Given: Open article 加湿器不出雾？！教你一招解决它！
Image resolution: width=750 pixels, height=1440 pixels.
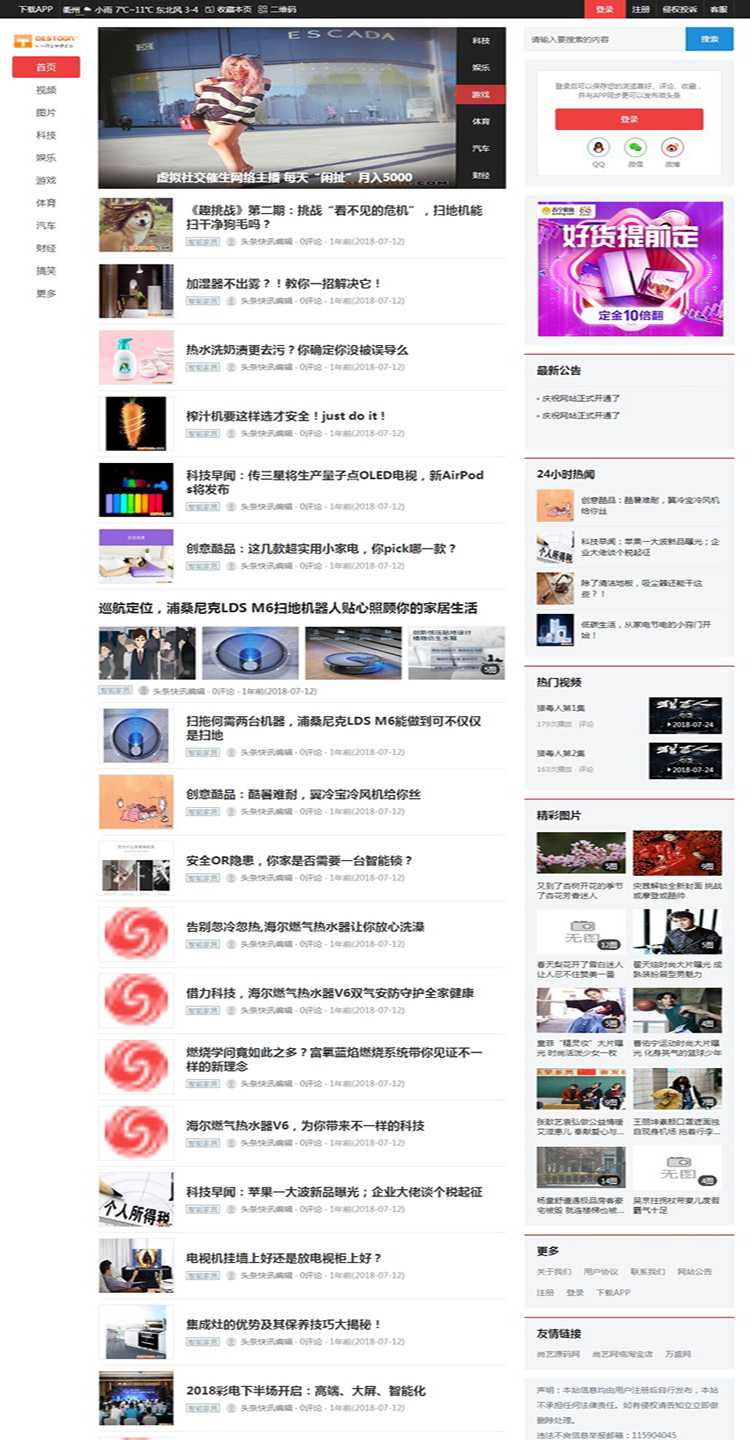Looking at the screenshot, I should [283, 284].
